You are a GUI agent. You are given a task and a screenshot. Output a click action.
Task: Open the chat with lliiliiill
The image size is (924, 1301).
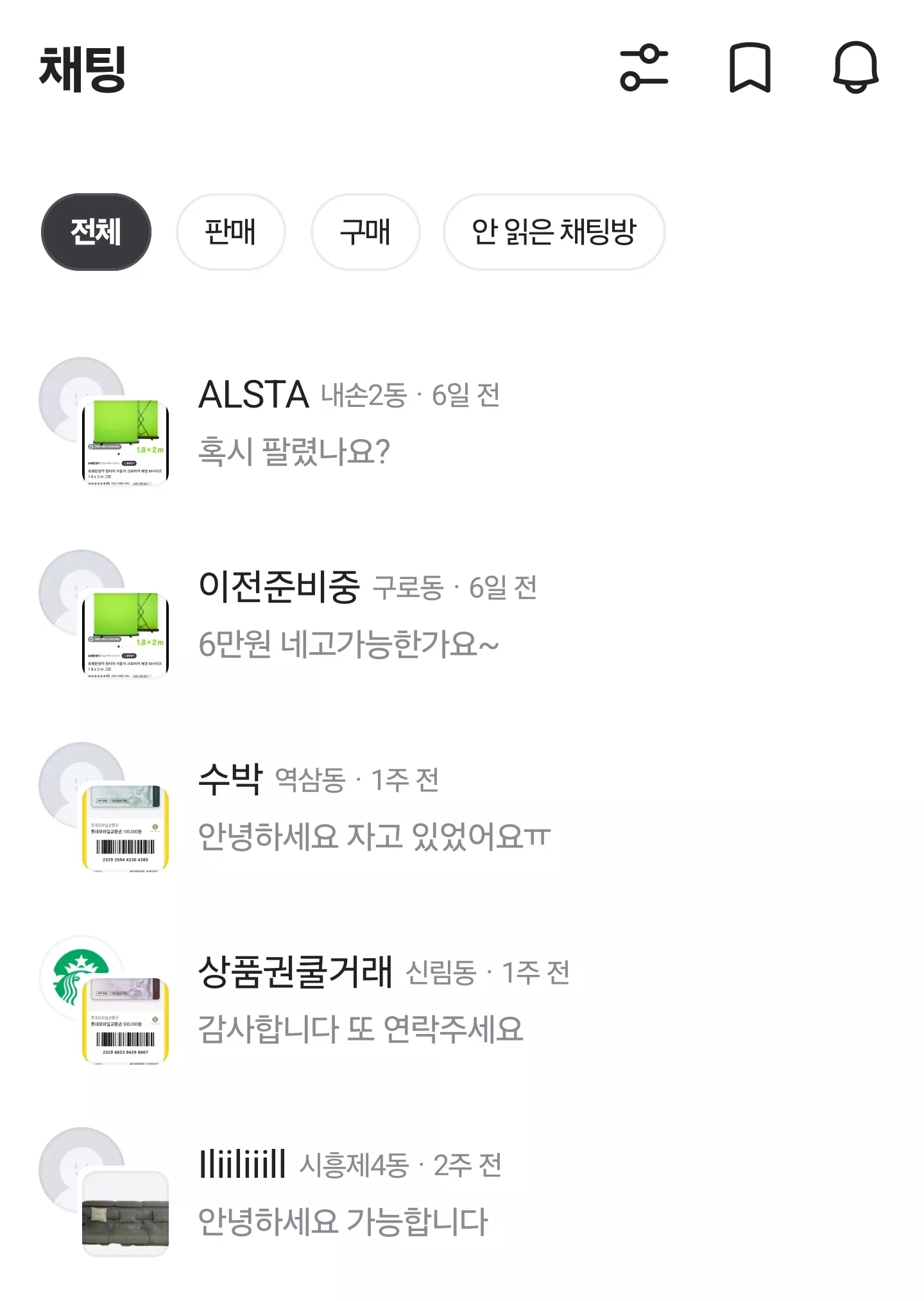click(x=462, y=1192)
